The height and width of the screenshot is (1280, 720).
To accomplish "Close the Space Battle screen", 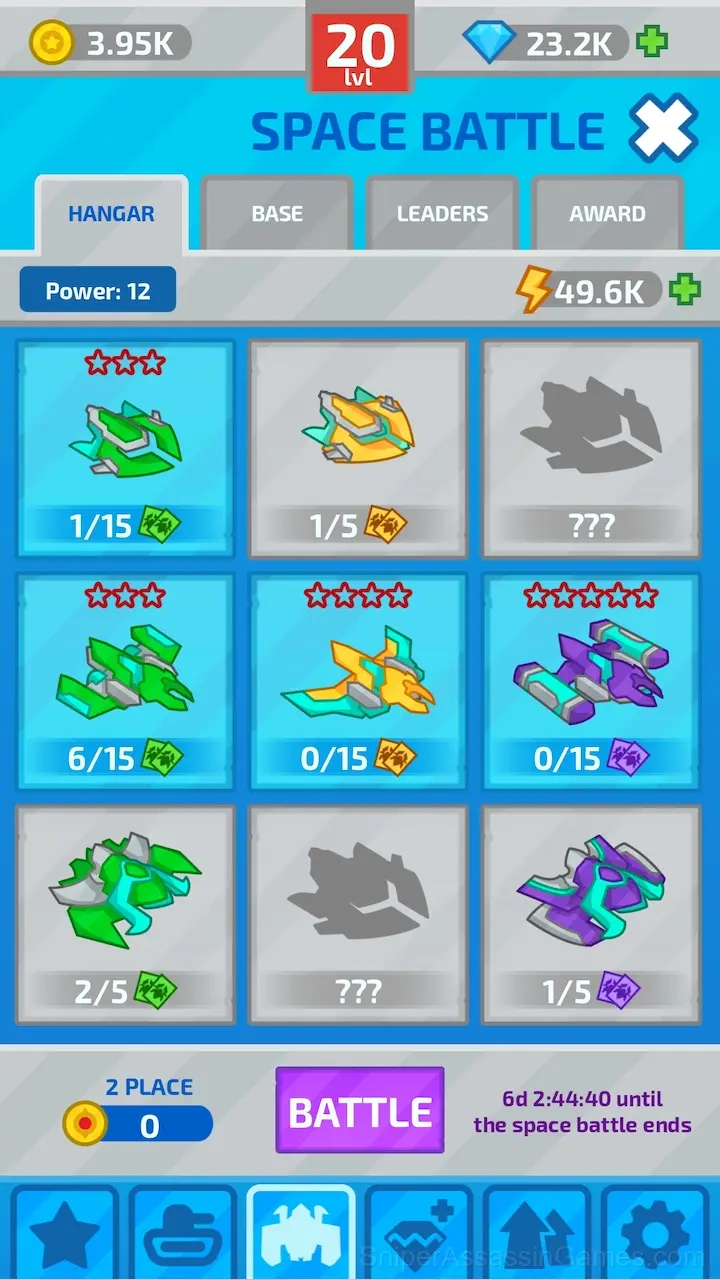I will coord(664,128).
